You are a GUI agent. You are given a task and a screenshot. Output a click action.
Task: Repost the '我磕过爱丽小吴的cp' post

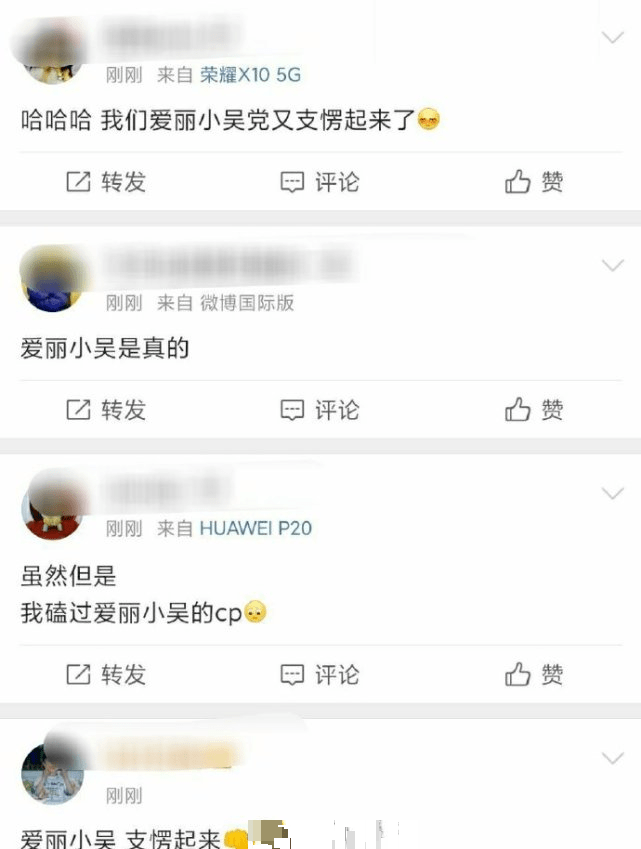point(106,675)
